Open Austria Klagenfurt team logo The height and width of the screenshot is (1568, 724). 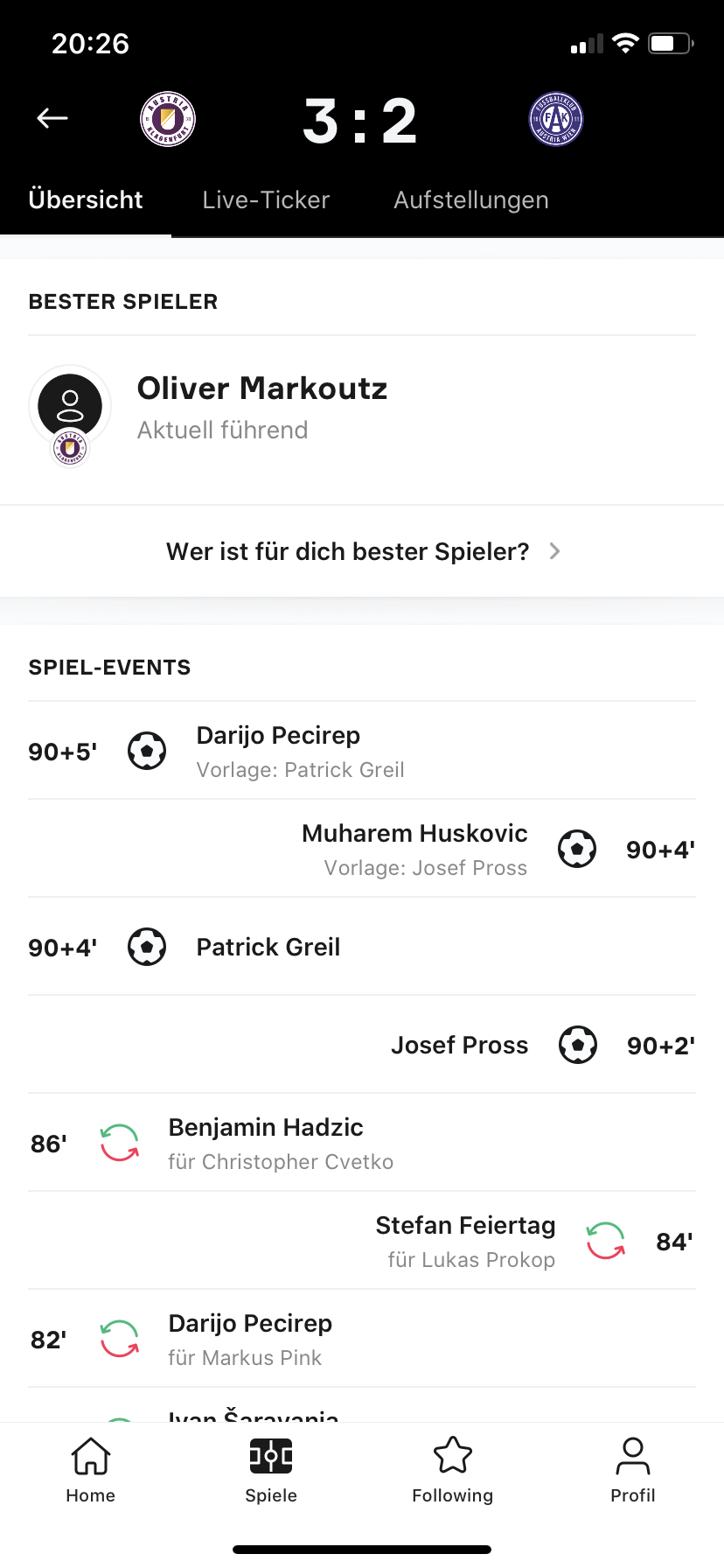168,119
